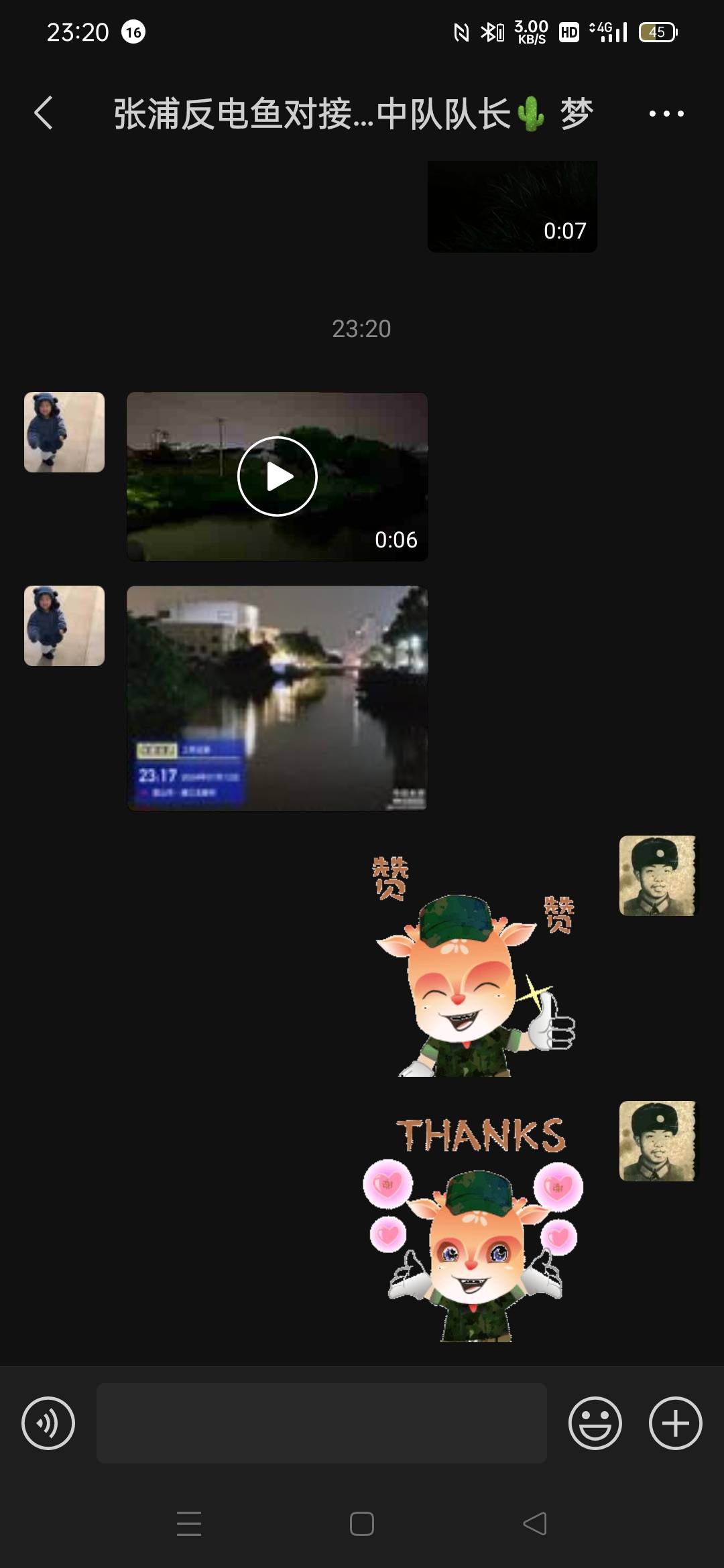Open the chat's three-dot menu
The width and height of the screenshot is (724, 1568).
click(x=666, y=113)
